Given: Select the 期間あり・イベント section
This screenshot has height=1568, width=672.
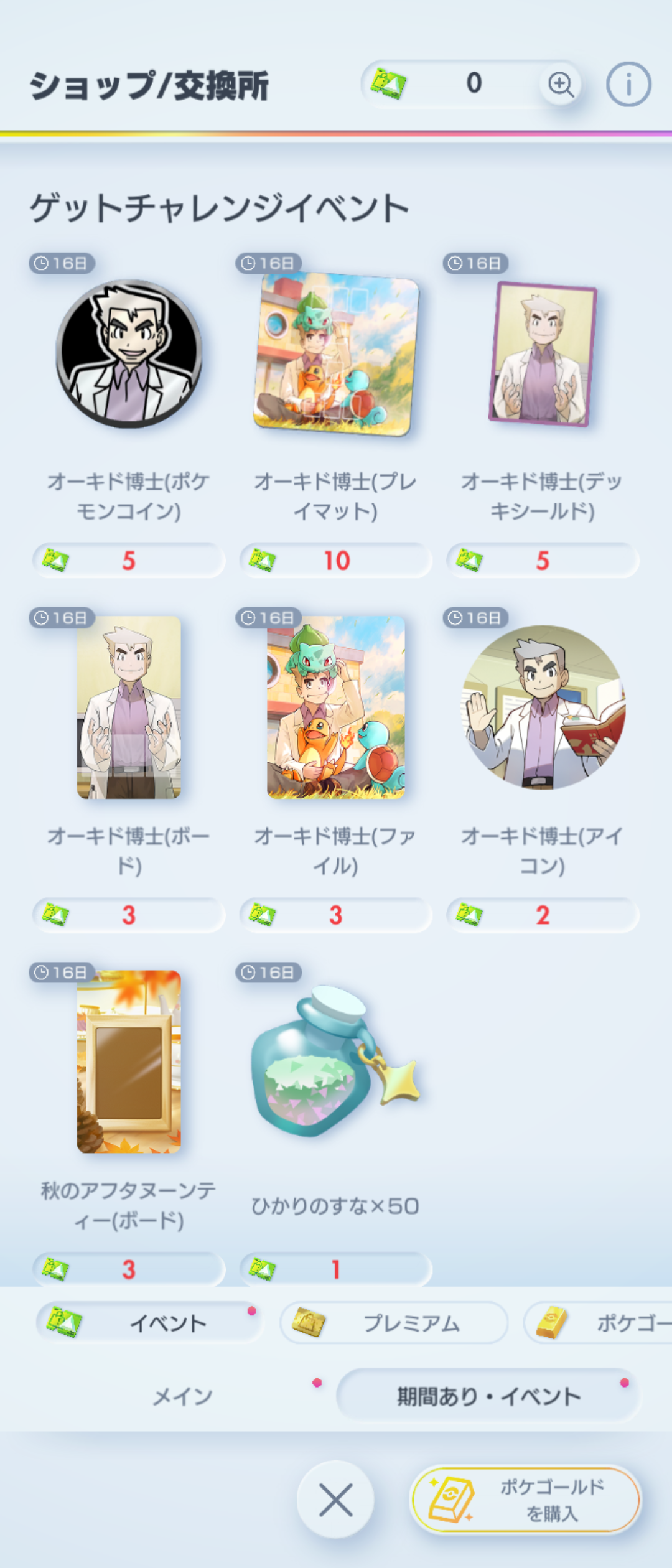Looking at the screenshot, I should tap(488, 1397).
